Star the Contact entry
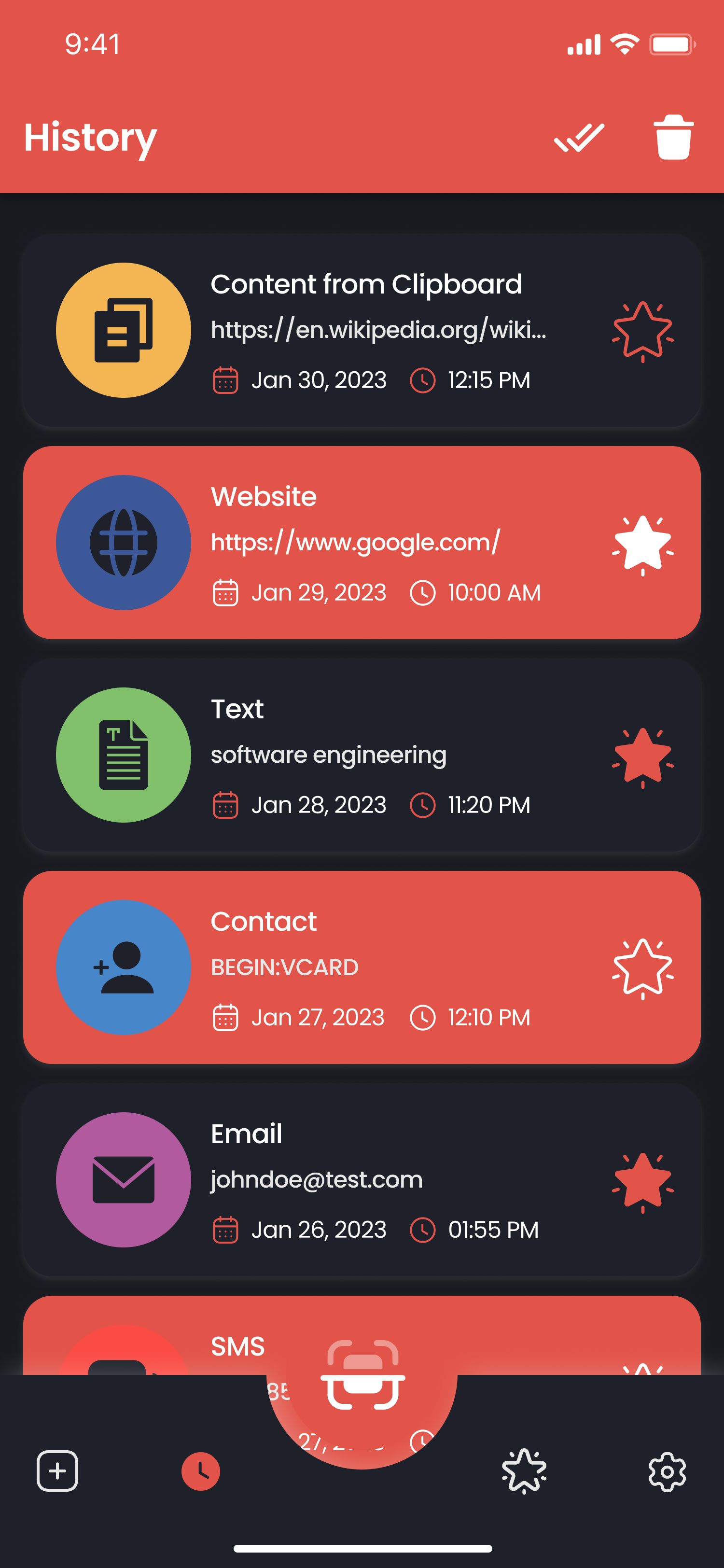 pos(642,968)
